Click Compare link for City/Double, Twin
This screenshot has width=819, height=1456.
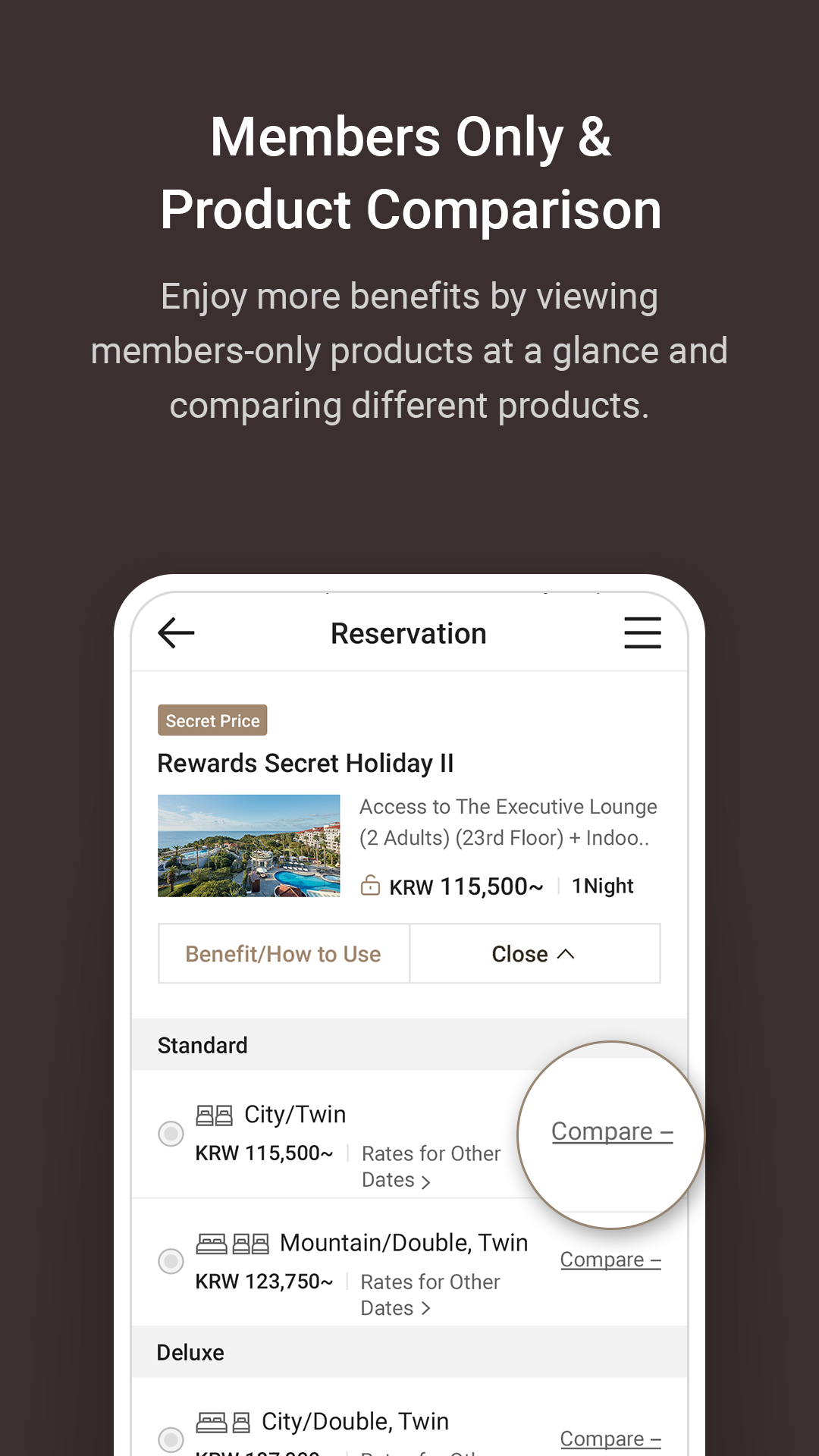tap(610, 1438)
